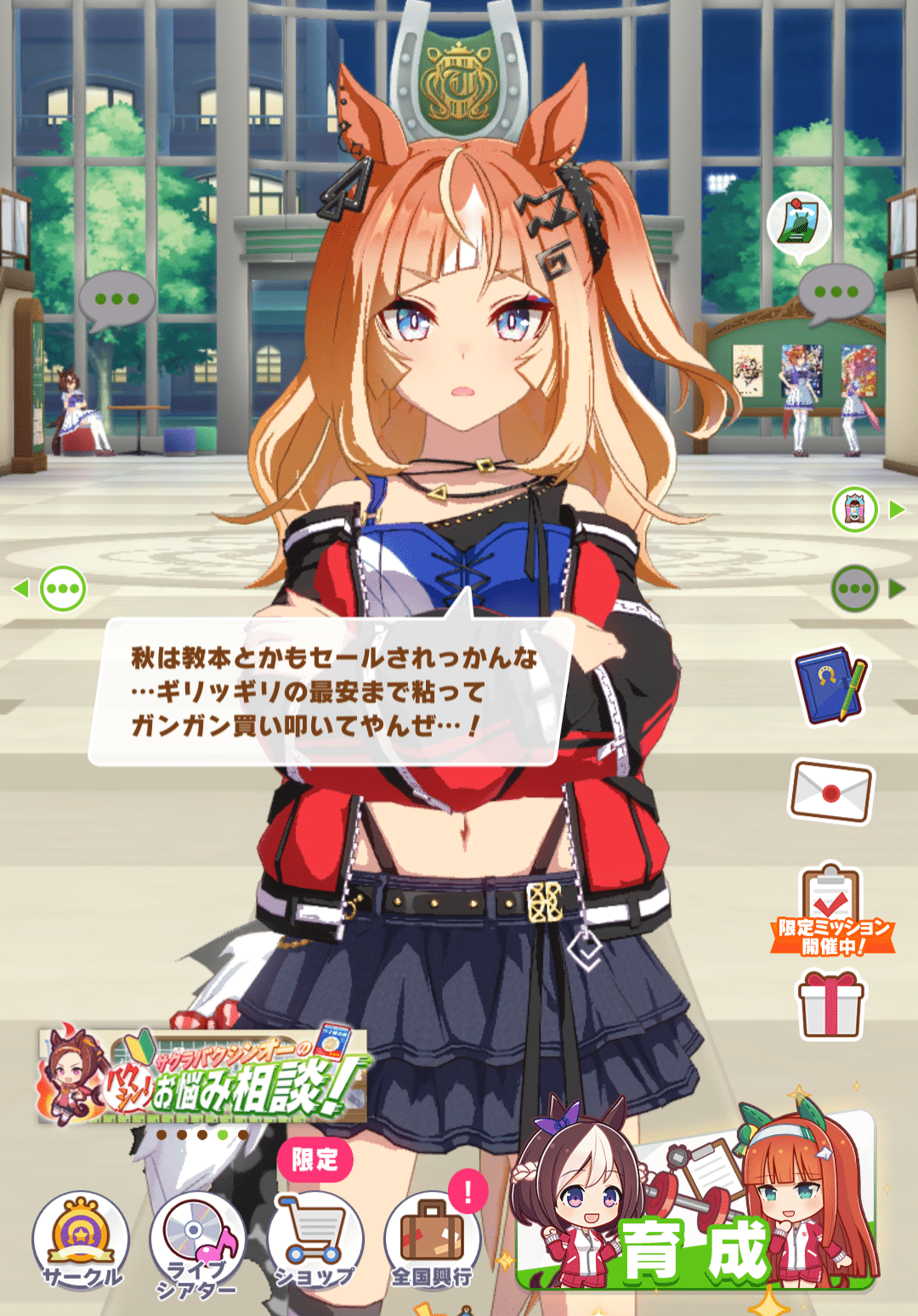Tap the character portrait icon at right edge
Image resolution: width=918 pixels, height=1316 pixels.
pyautogui.click(x=854, y=510)
